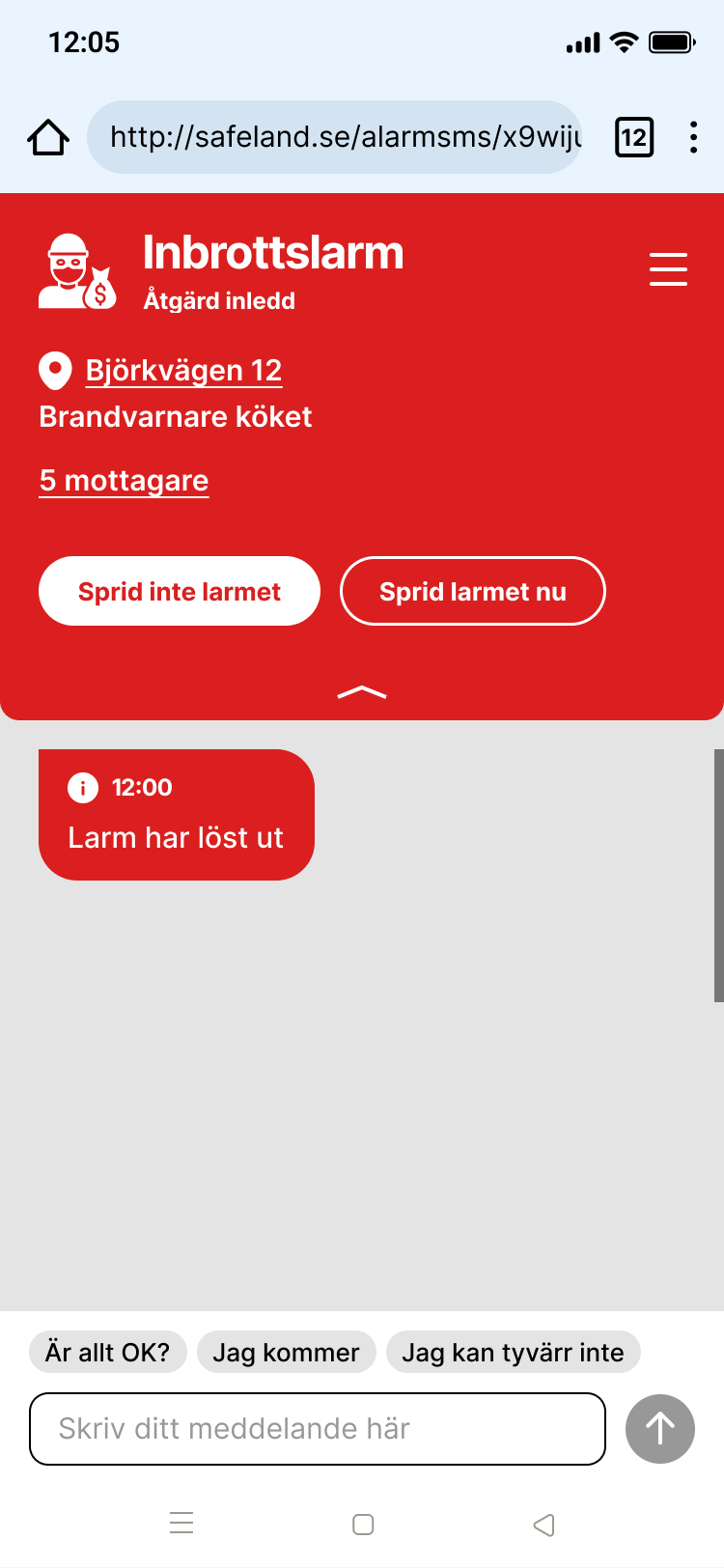This screenshot has height=1568, width=724.
Task: View the 5 mottagare recipients list
Action: click(x=124, y=481)
